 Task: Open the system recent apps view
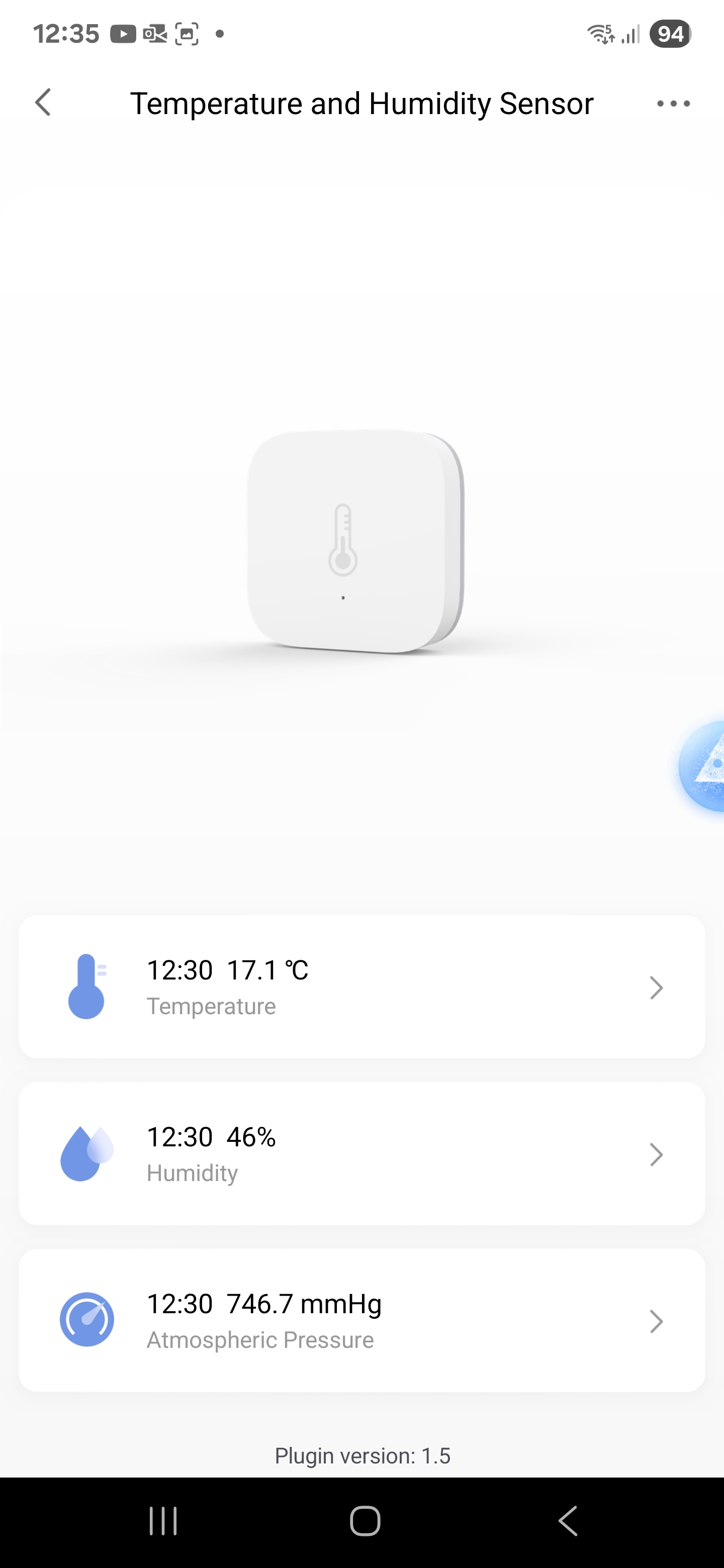pyautogui.click(x=163, y=1521)
